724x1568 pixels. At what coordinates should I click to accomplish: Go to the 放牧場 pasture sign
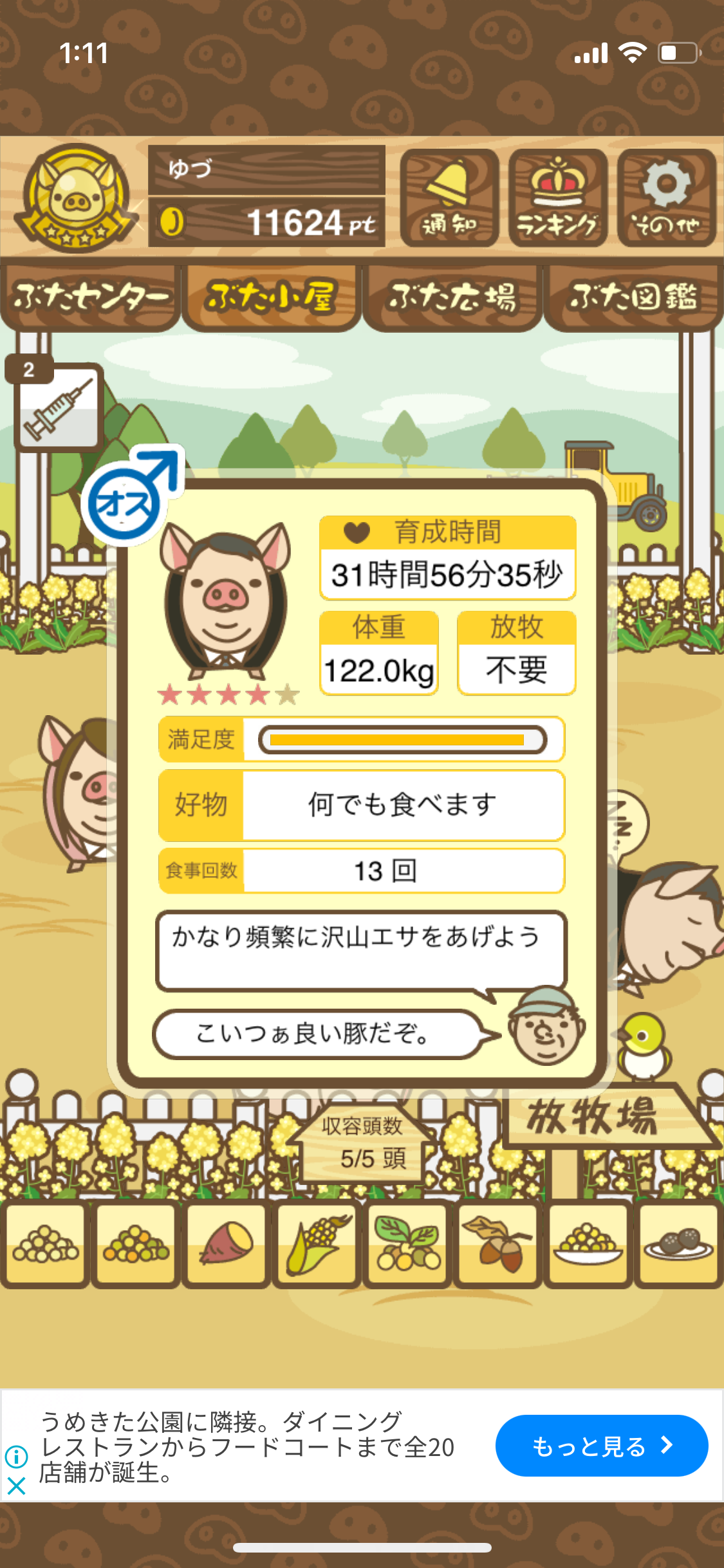602,1117
